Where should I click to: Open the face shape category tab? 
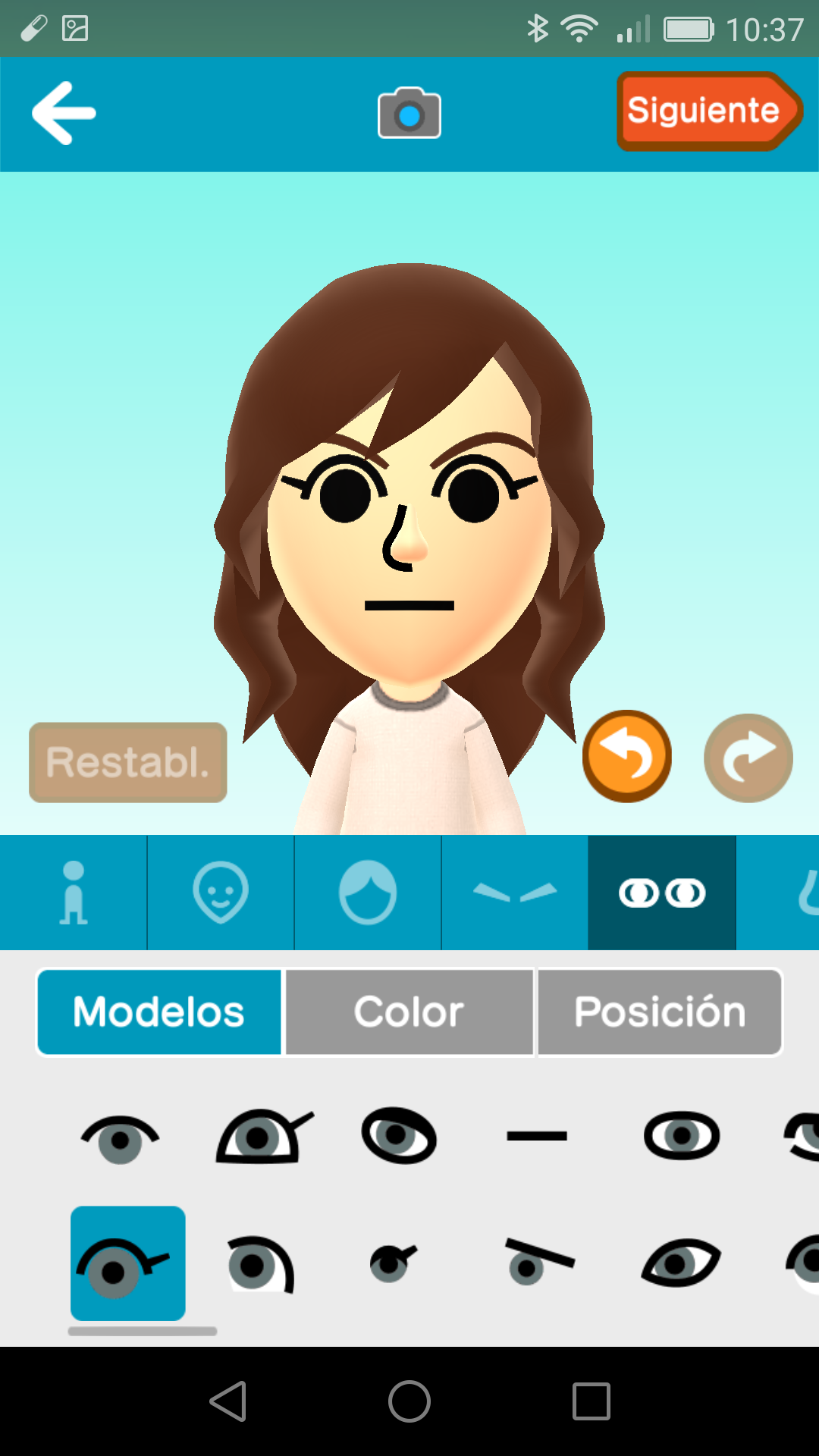click(221, 893)
